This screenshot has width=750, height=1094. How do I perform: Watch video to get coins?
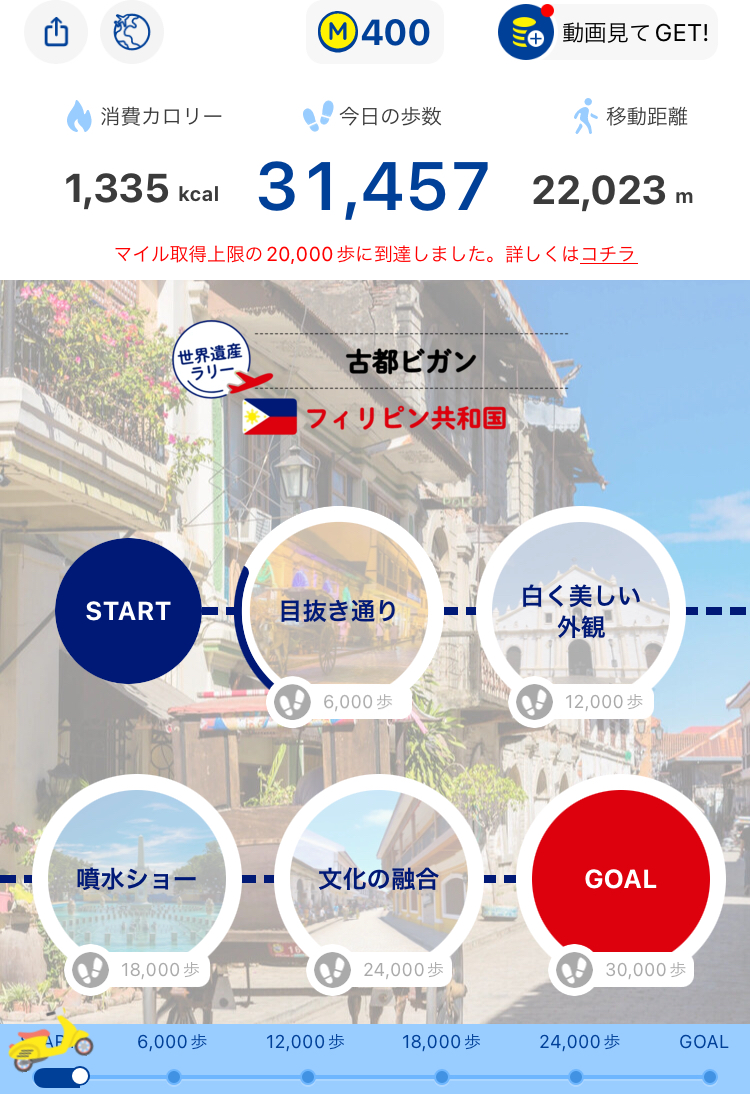(x=608, y=33)
